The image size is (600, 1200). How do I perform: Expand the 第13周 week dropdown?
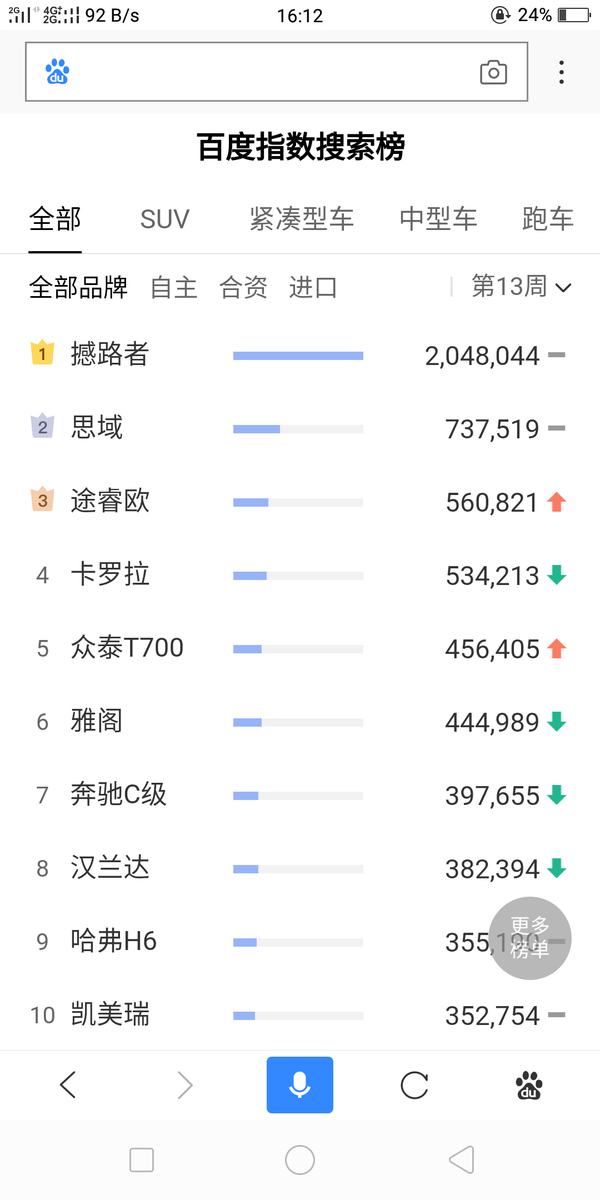pos(521,287)
